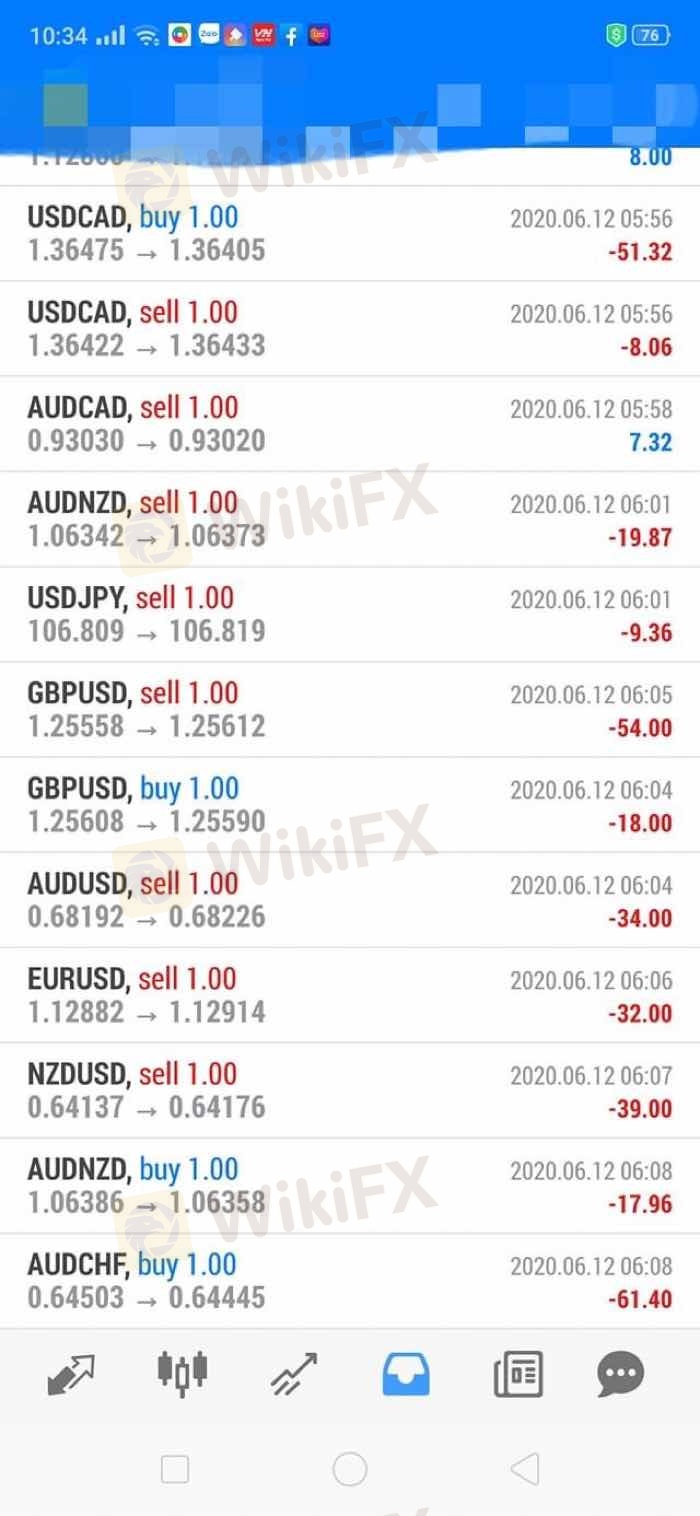Expand the AUDCHF buy trade
700x1516 pixels.
click(x=350, y=1281)
